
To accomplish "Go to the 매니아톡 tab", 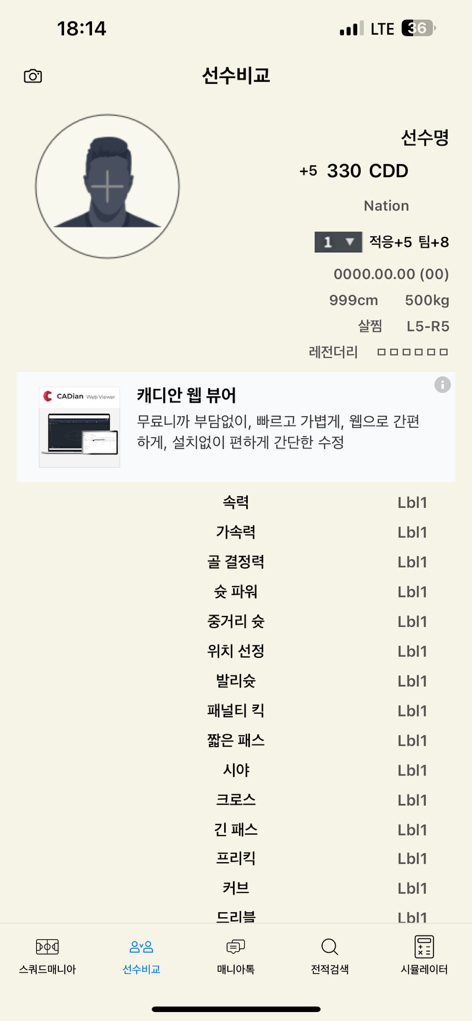I will tap(236, 956).
